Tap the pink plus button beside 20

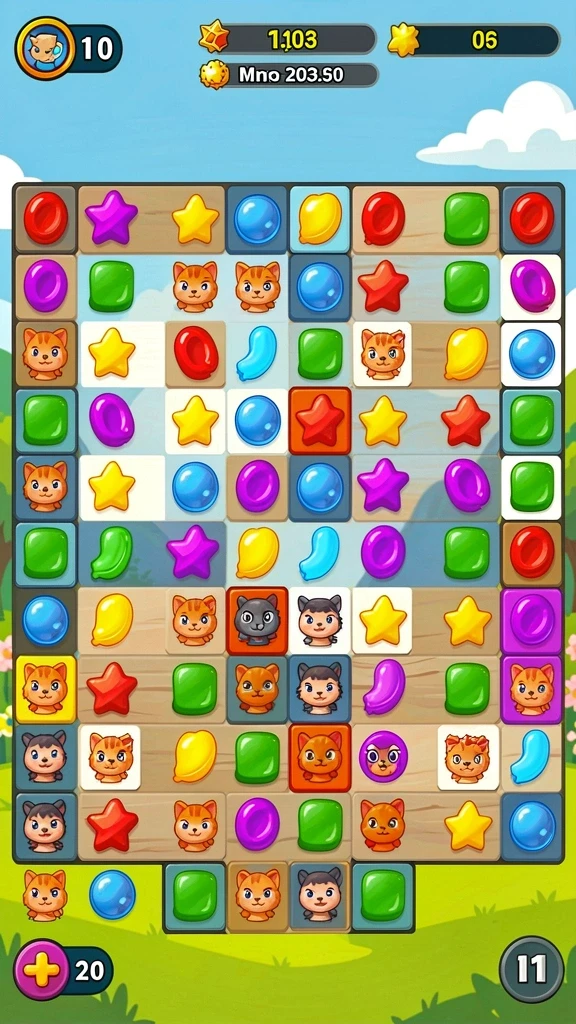44,970
